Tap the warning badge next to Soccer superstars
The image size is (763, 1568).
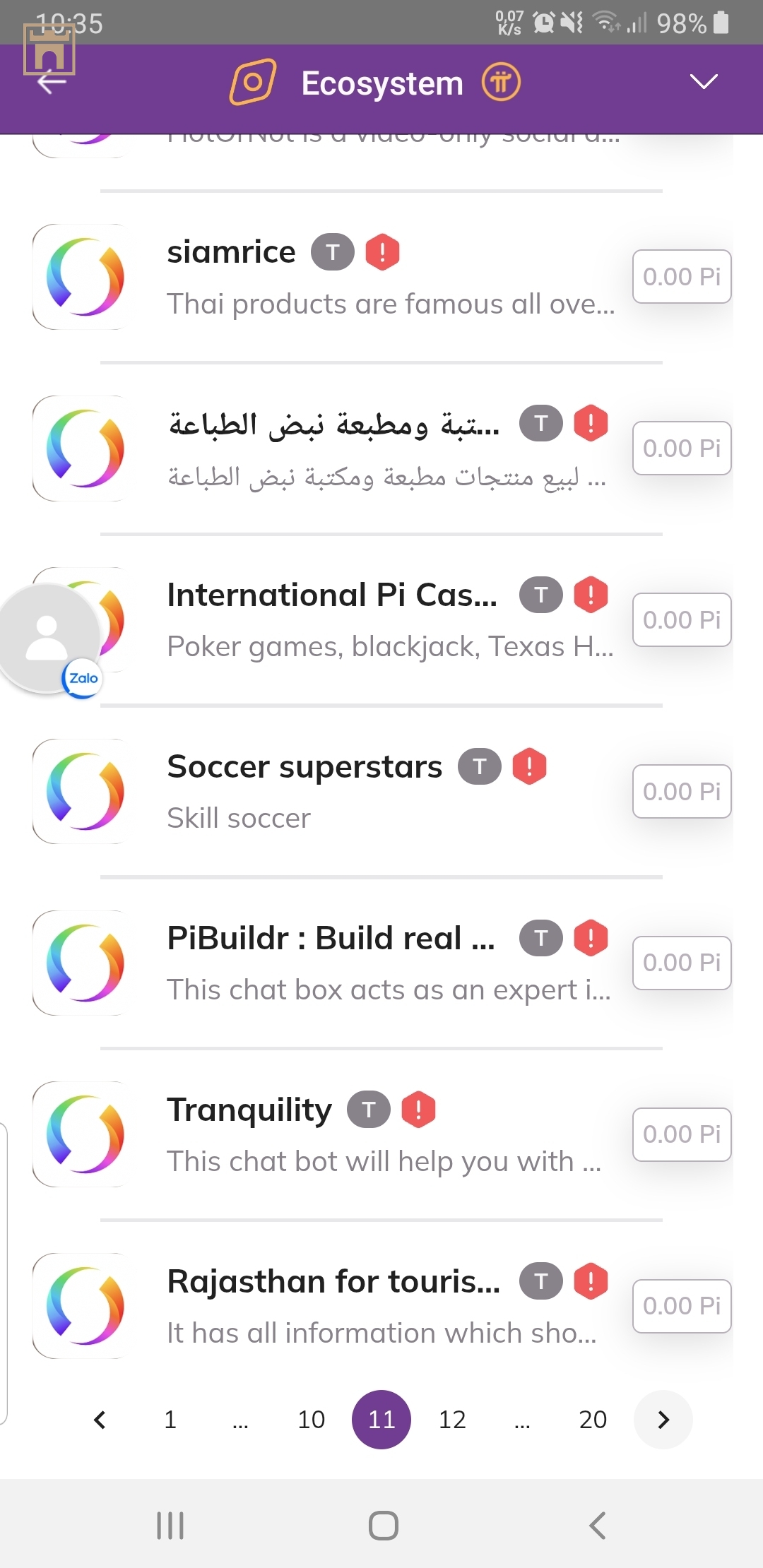(x=529, y=766)
